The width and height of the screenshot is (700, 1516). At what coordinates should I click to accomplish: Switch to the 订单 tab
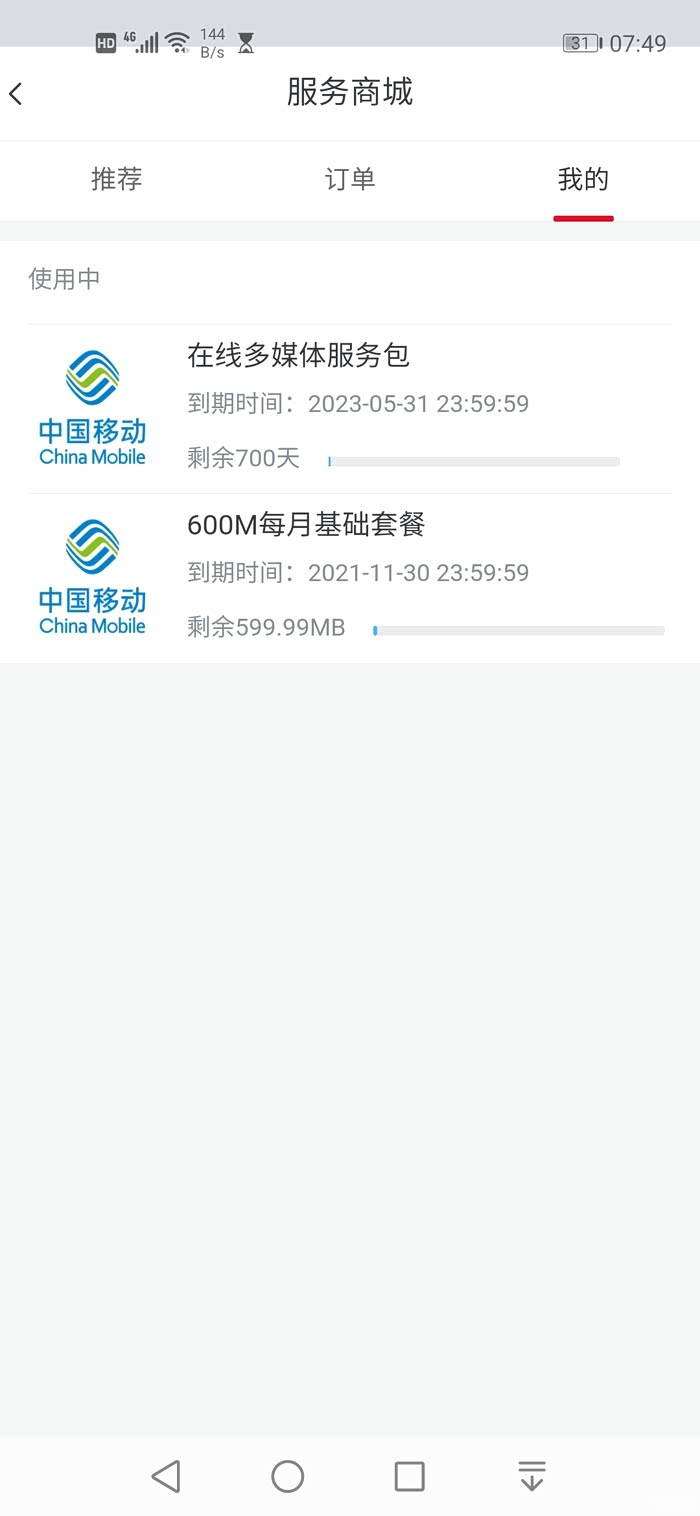click(350, 180)
